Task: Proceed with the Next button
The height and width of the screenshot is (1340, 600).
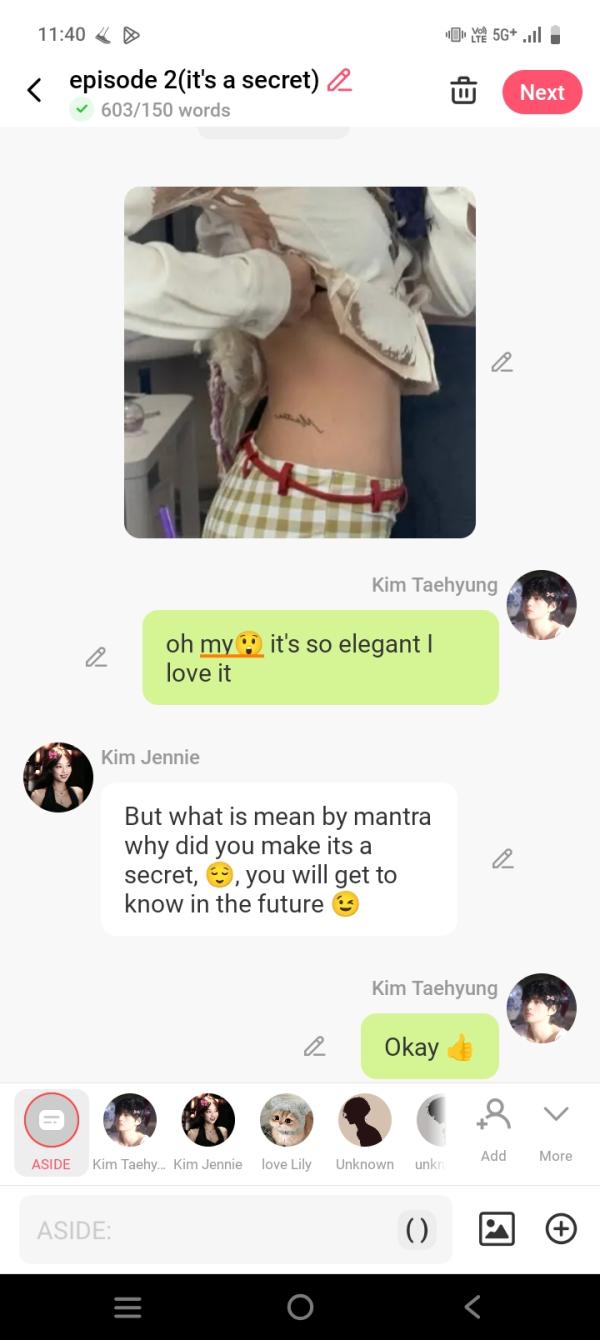Action: pos(542,92)
